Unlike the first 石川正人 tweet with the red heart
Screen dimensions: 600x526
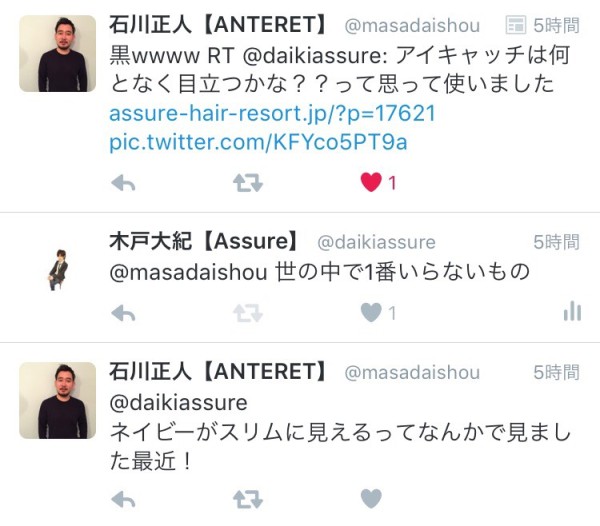pos(371,183)
